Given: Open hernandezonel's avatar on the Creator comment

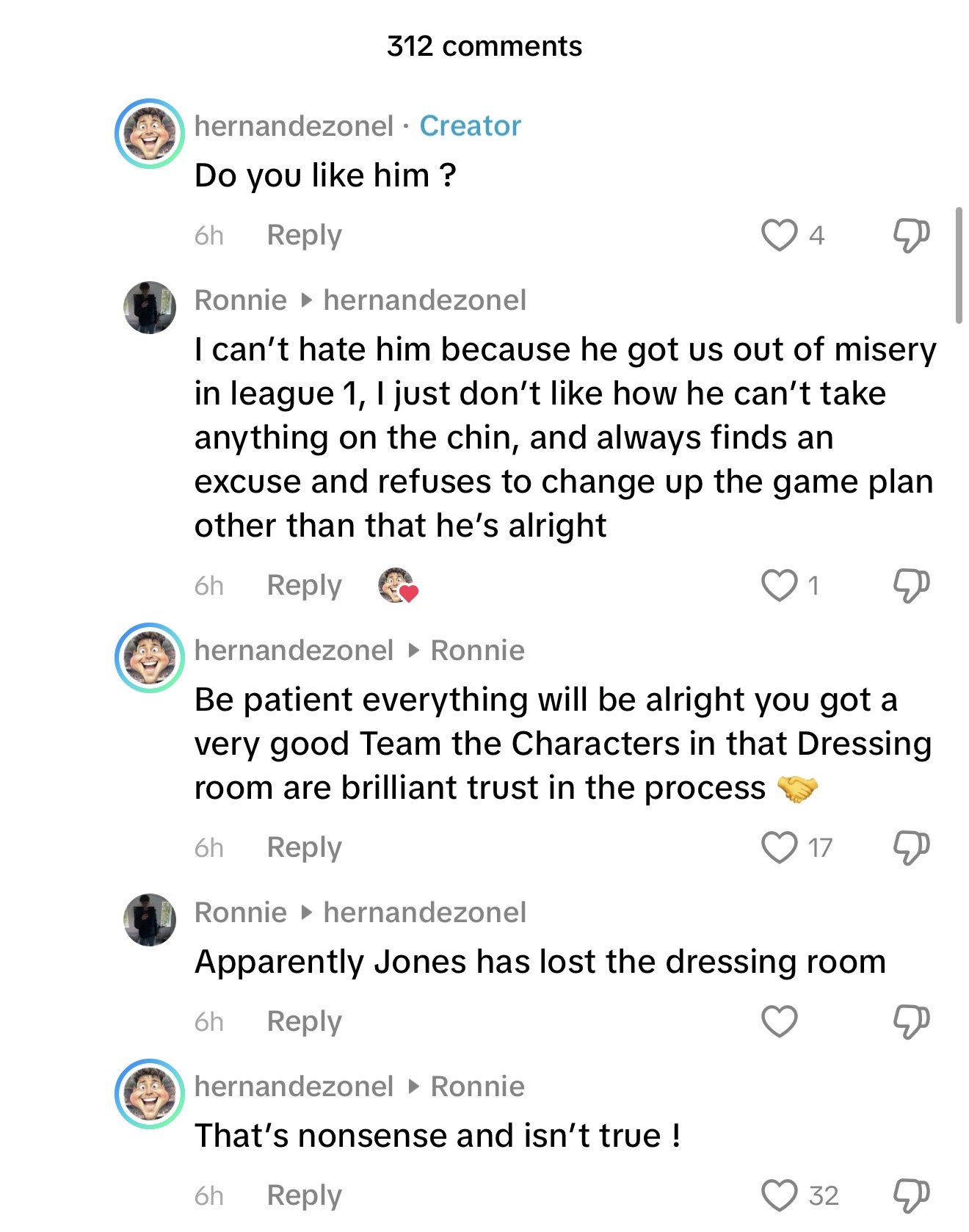Looking at the screenshot, I should [x=150, y=134].
